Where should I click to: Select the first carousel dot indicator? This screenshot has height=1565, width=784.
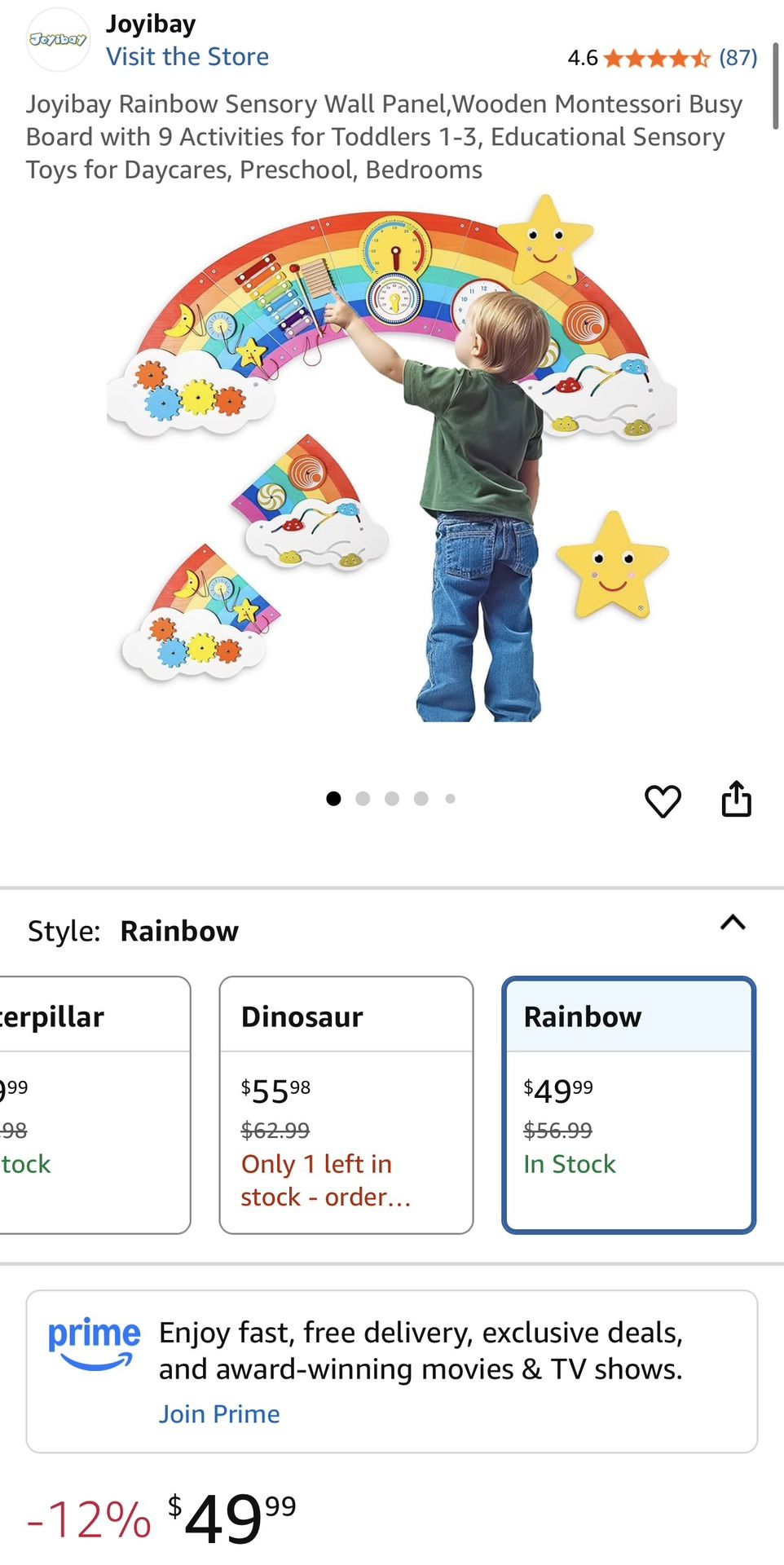tap(333, 799)
